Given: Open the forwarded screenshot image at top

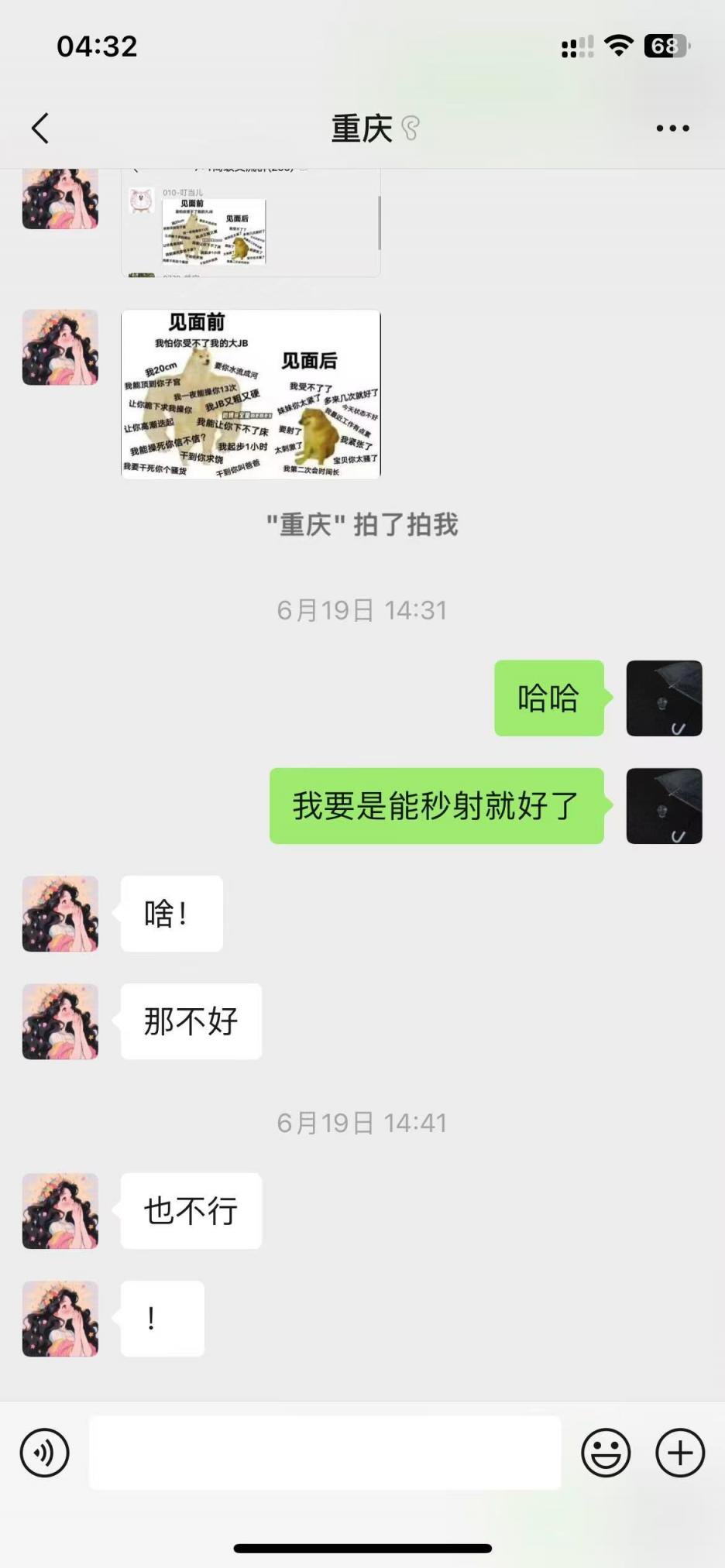Looking at the screenshot, I should click(x=251, y=223).
